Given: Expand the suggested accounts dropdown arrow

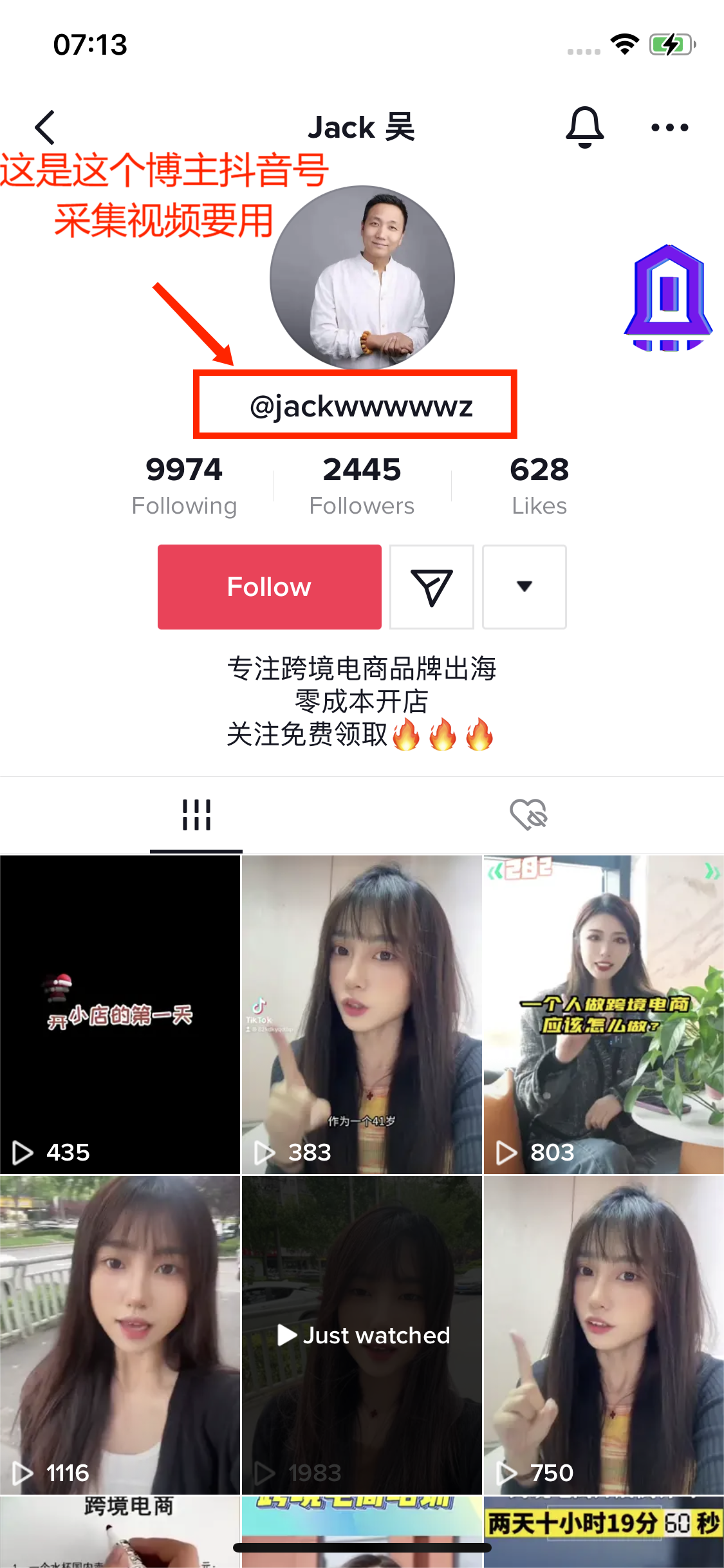Looking at the screenshot, I should point(524,586).
